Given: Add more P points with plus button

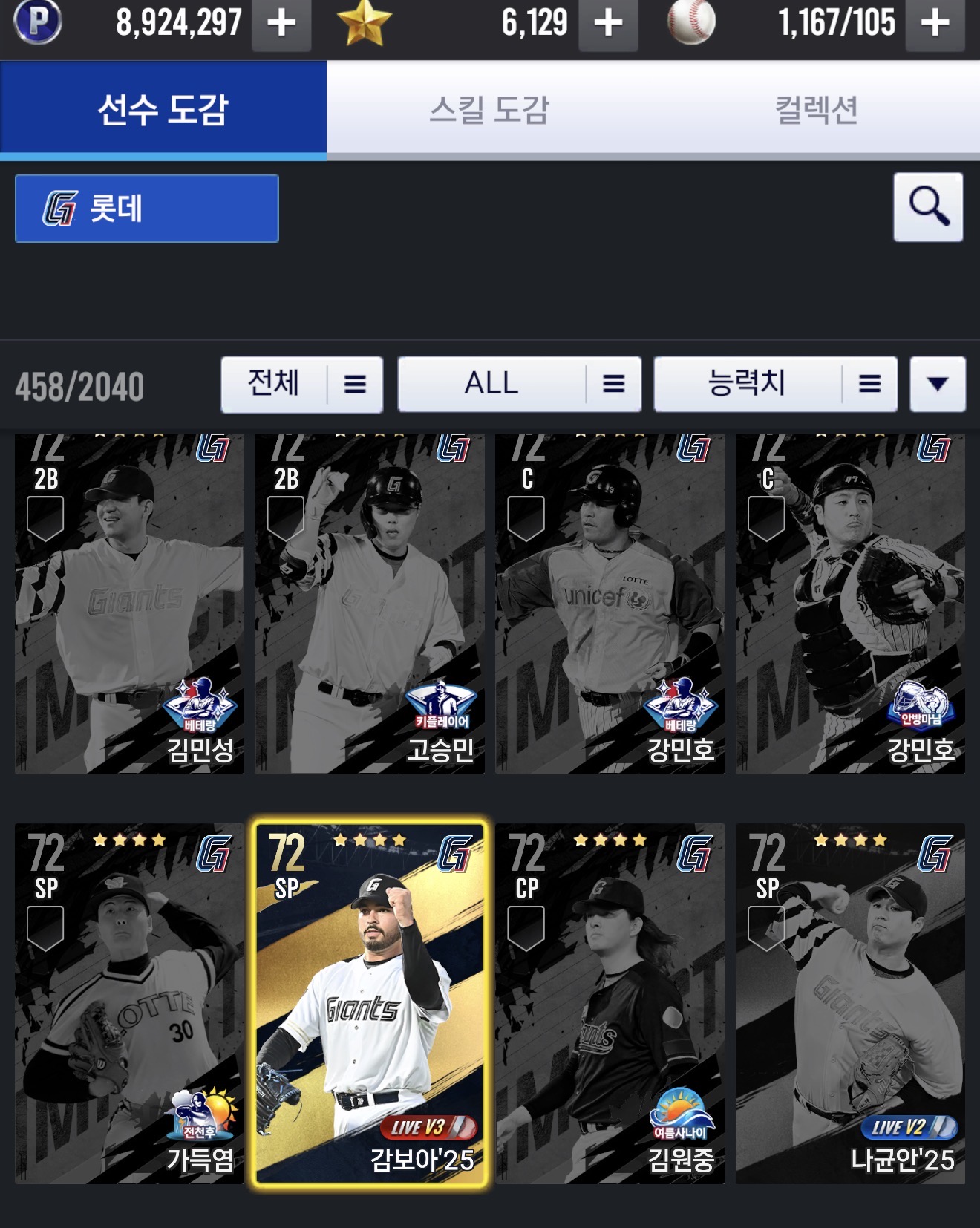Looking at the screenshot, I should [x=281, y=24].
